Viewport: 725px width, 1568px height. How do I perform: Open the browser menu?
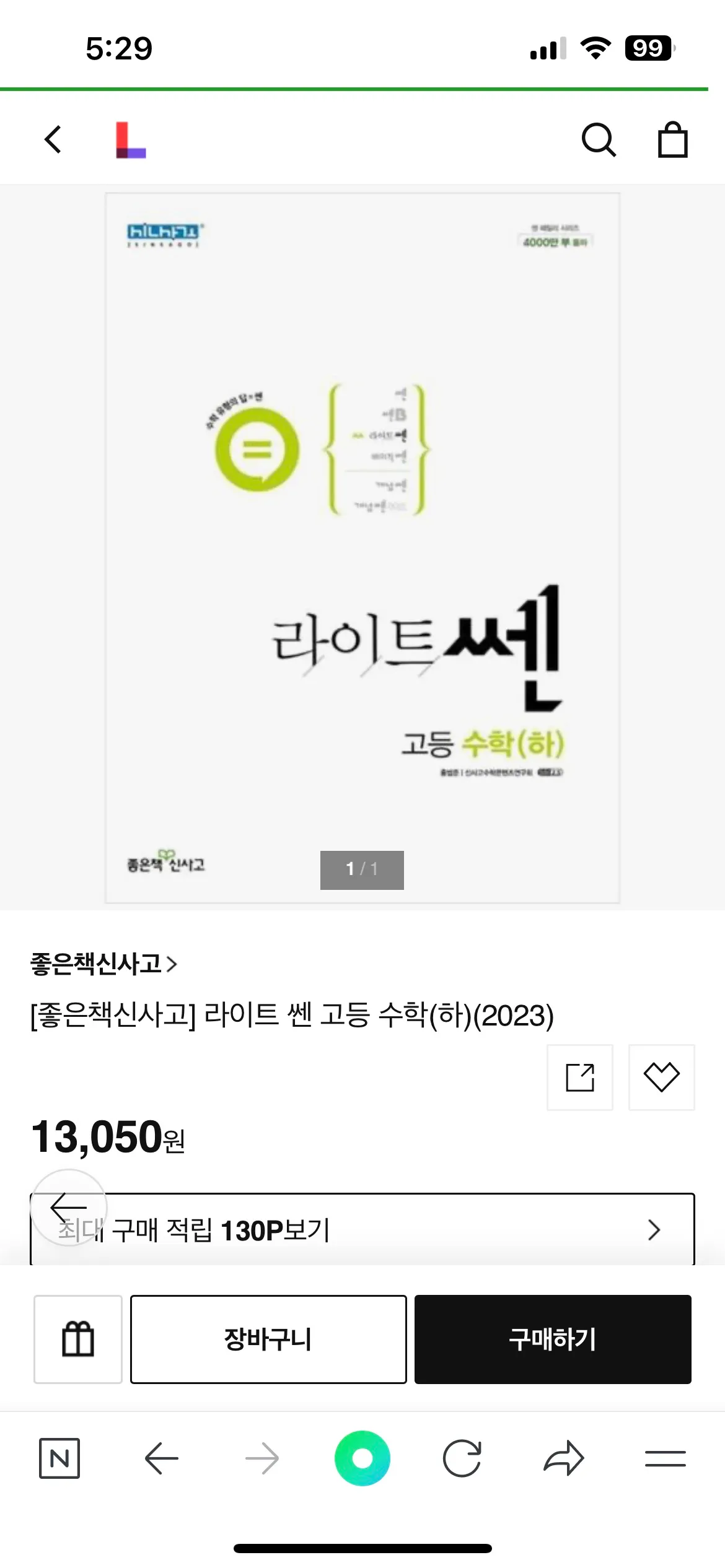tap(665, 1458)
